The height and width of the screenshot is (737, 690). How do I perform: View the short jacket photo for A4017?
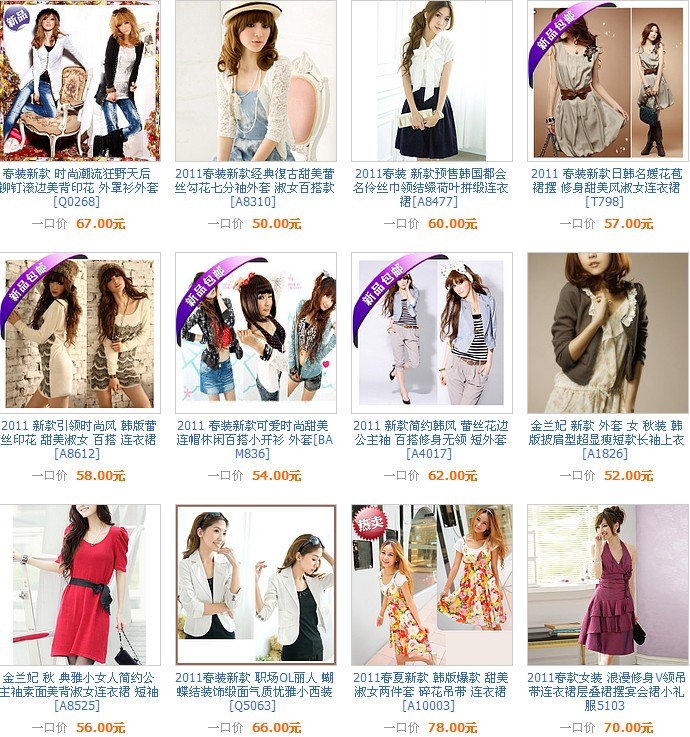point(431,333)
